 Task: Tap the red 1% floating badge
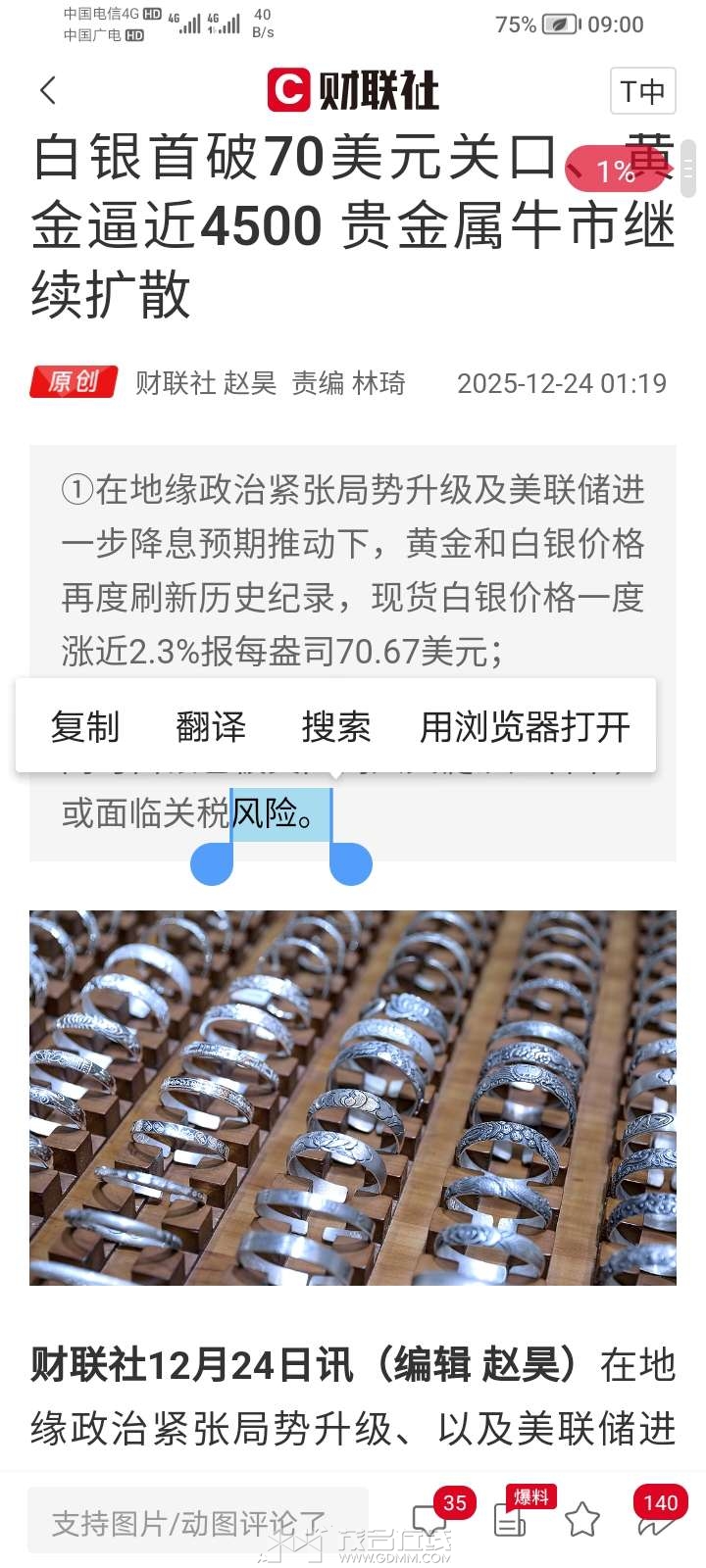(x=616, y=171)
